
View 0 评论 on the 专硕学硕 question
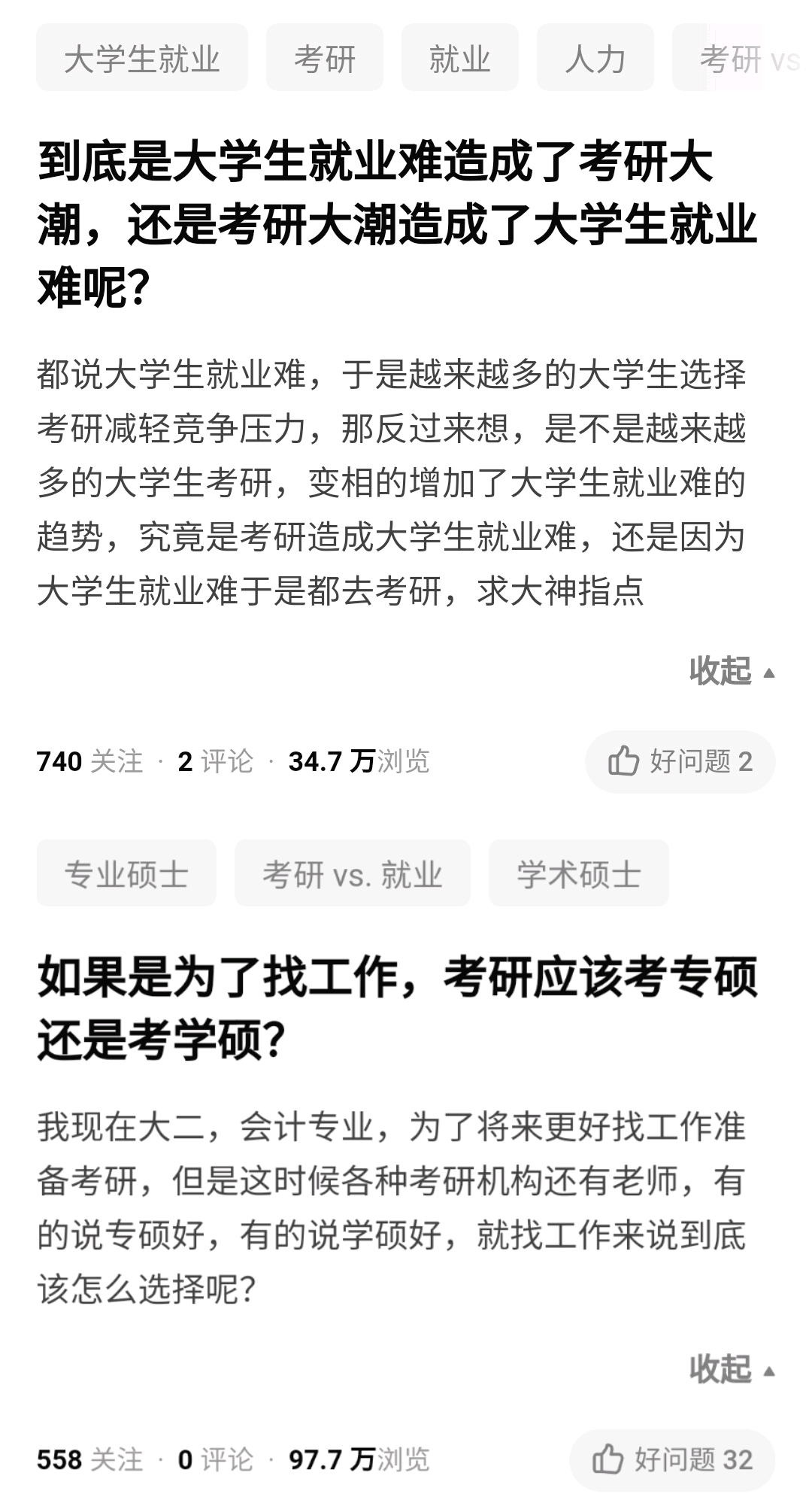tap(216, 1459)
